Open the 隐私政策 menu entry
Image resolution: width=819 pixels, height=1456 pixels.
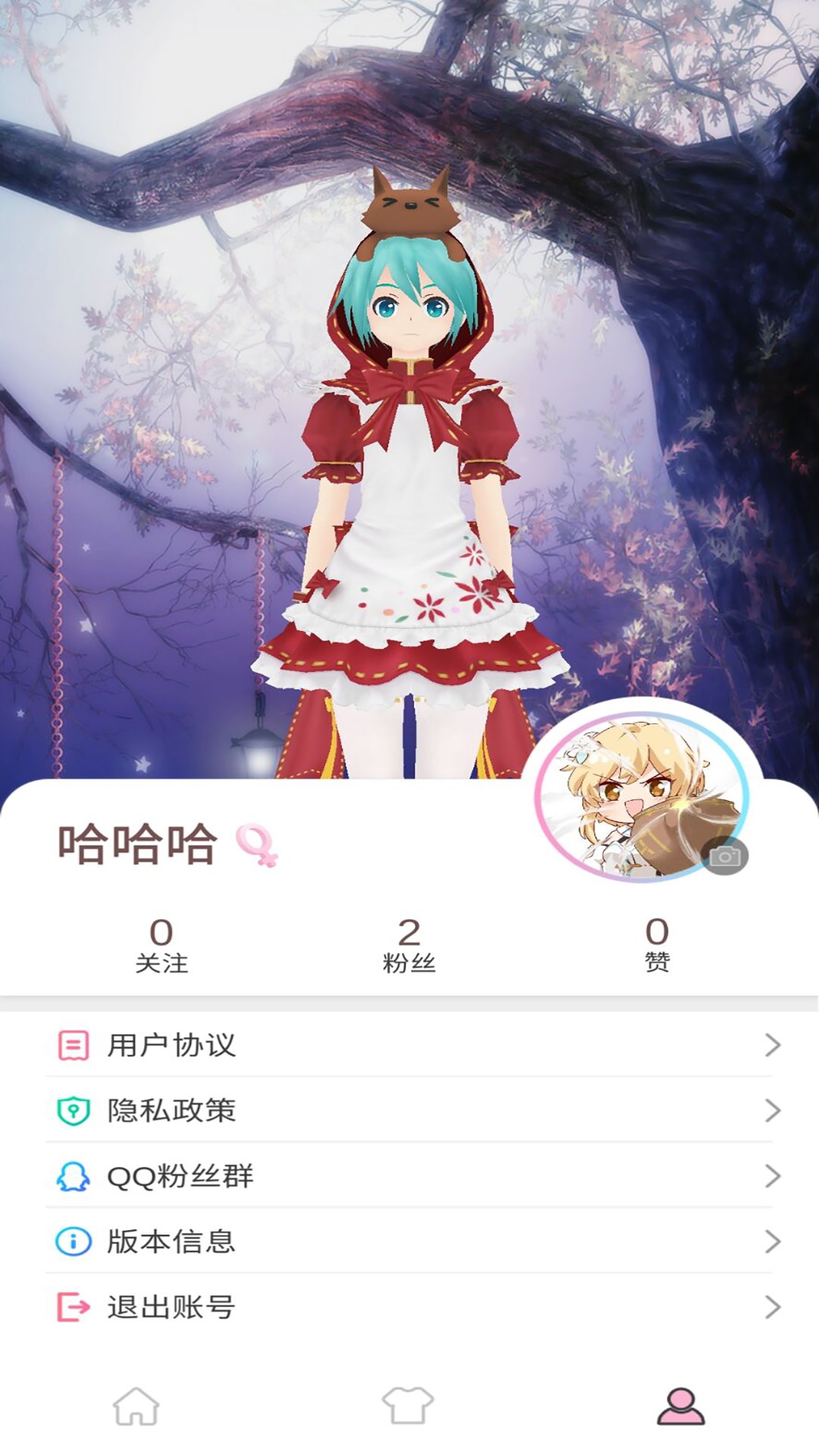(409, 1110)
